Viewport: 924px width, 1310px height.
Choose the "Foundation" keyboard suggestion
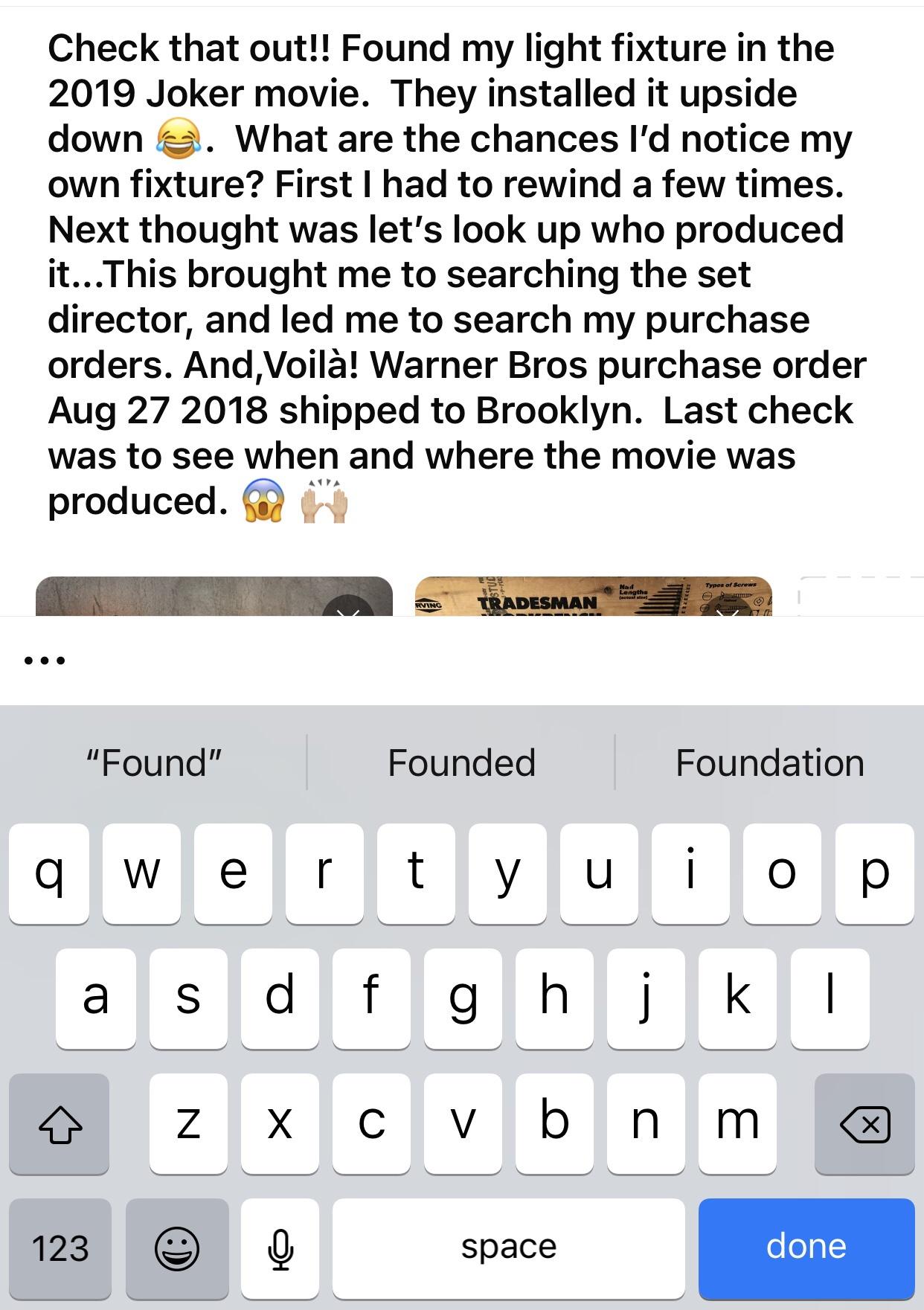[x=769, y=763]
